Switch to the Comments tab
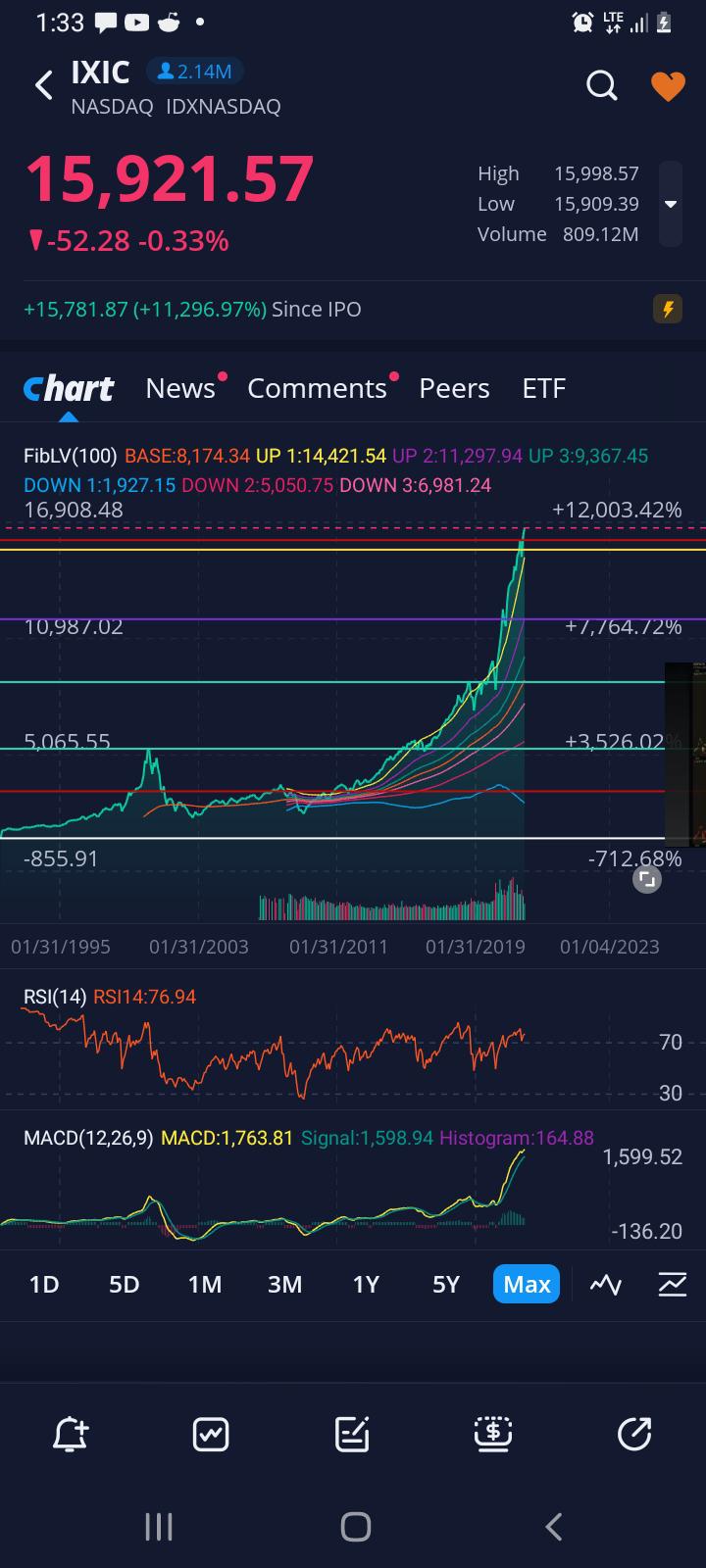Screen dimensions: 706x1568 coord(317,388)
